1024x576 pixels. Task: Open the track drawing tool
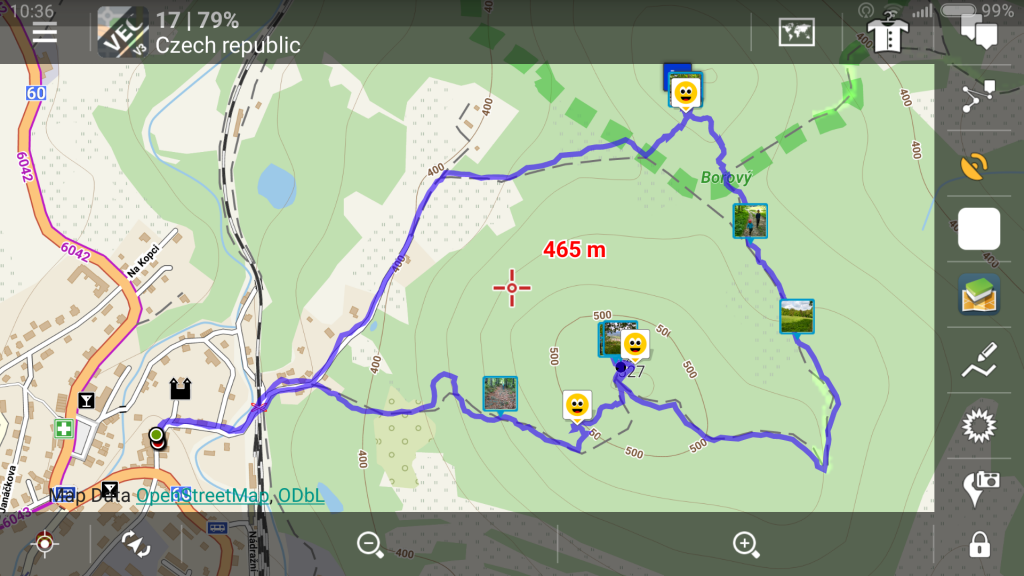[x=979, y=360]
